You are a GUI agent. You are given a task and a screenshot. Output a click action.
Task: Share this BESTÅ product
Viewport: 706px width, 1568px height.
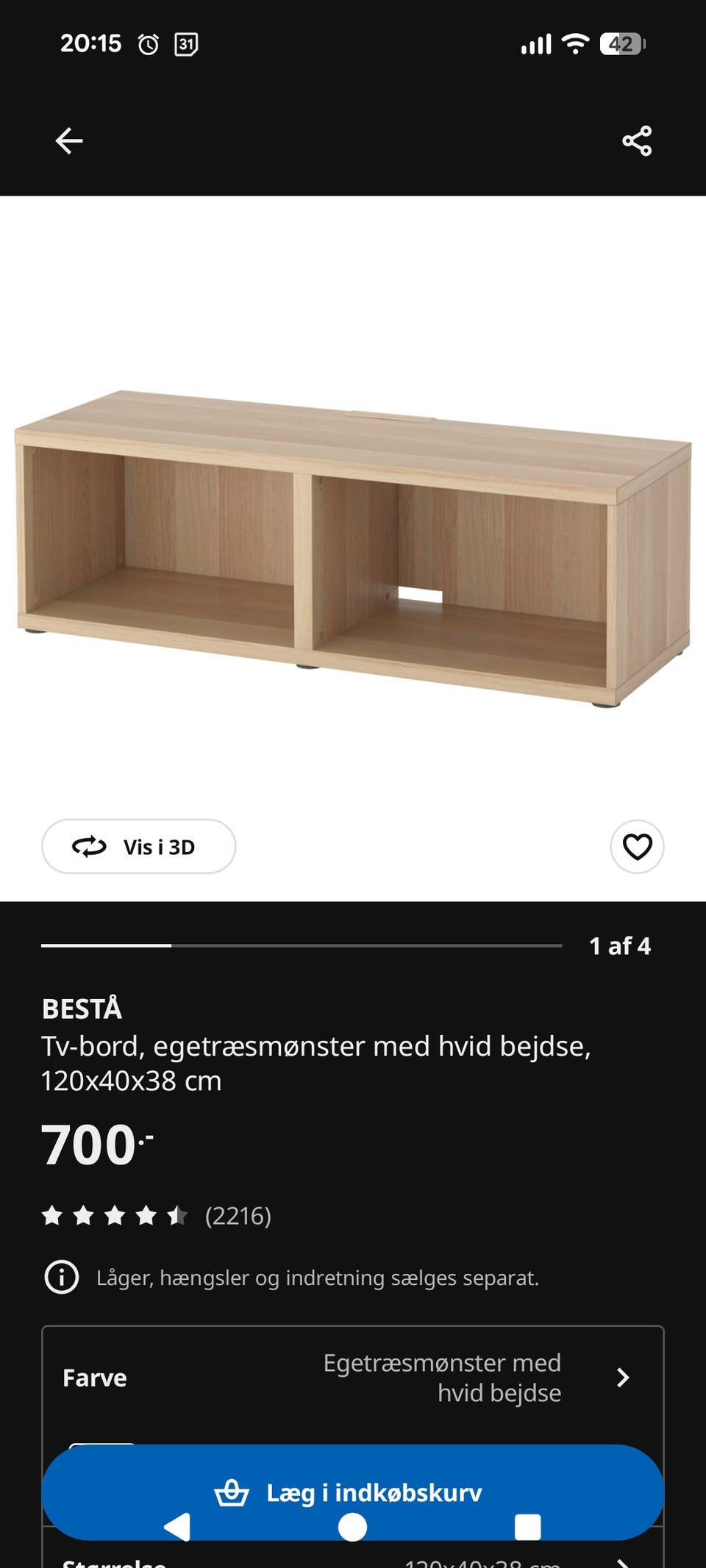click(637, 140)
